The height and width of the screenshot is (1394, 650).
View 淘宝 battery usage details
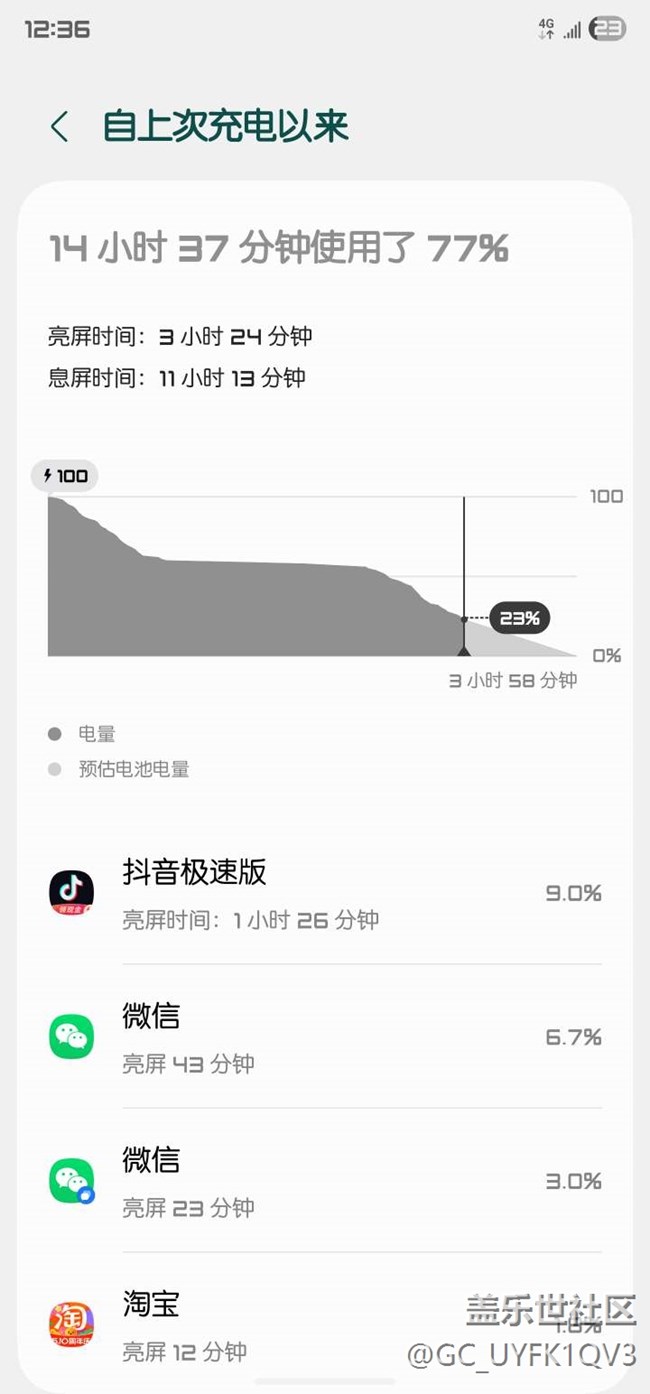click(325, 1324)
